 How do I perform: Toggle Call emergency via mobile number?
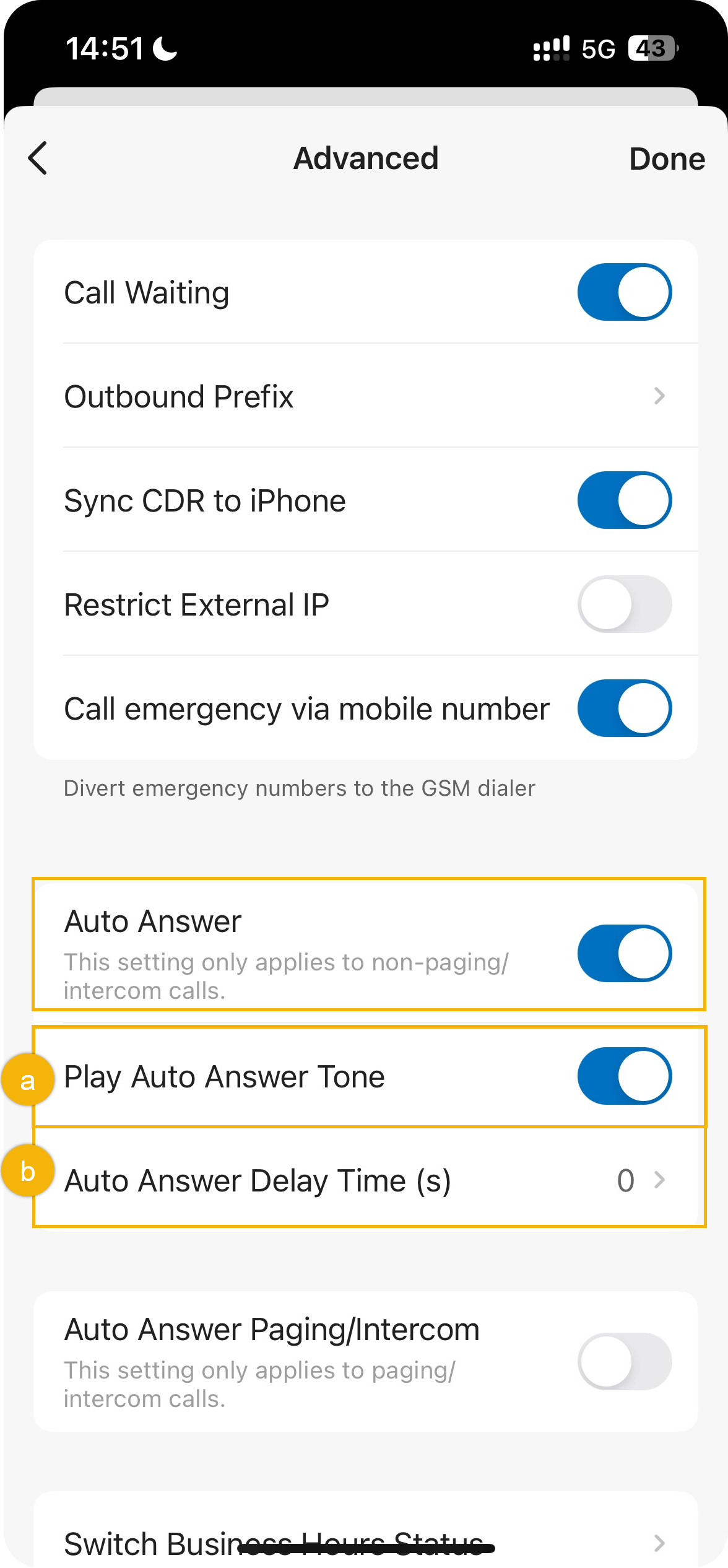click(x=624, y=708)
